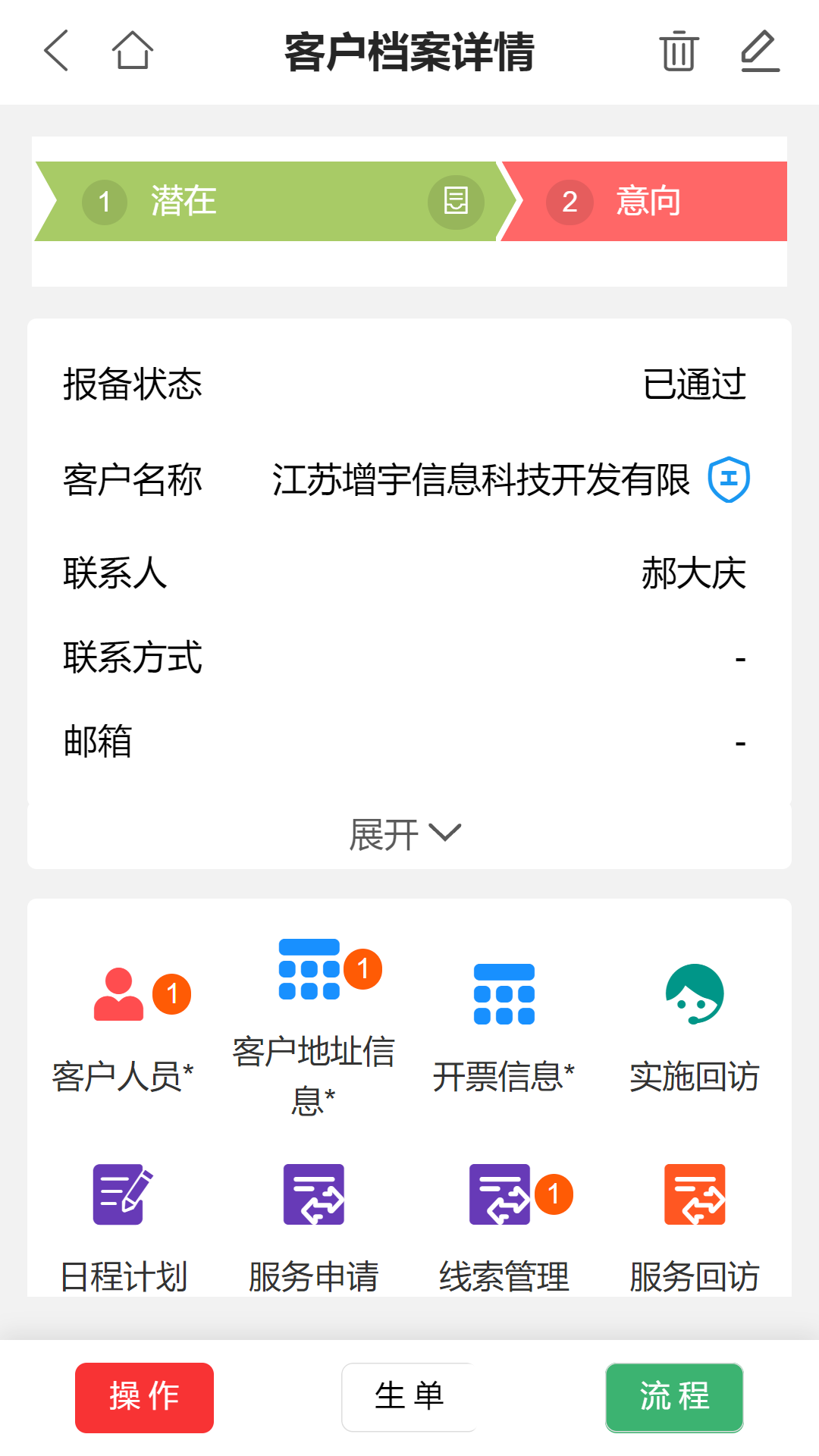Image resolution: width=819 pixels, height=1456 pixels.
Task: Expand the 展开 details section
Action: [x=407, y=833]
